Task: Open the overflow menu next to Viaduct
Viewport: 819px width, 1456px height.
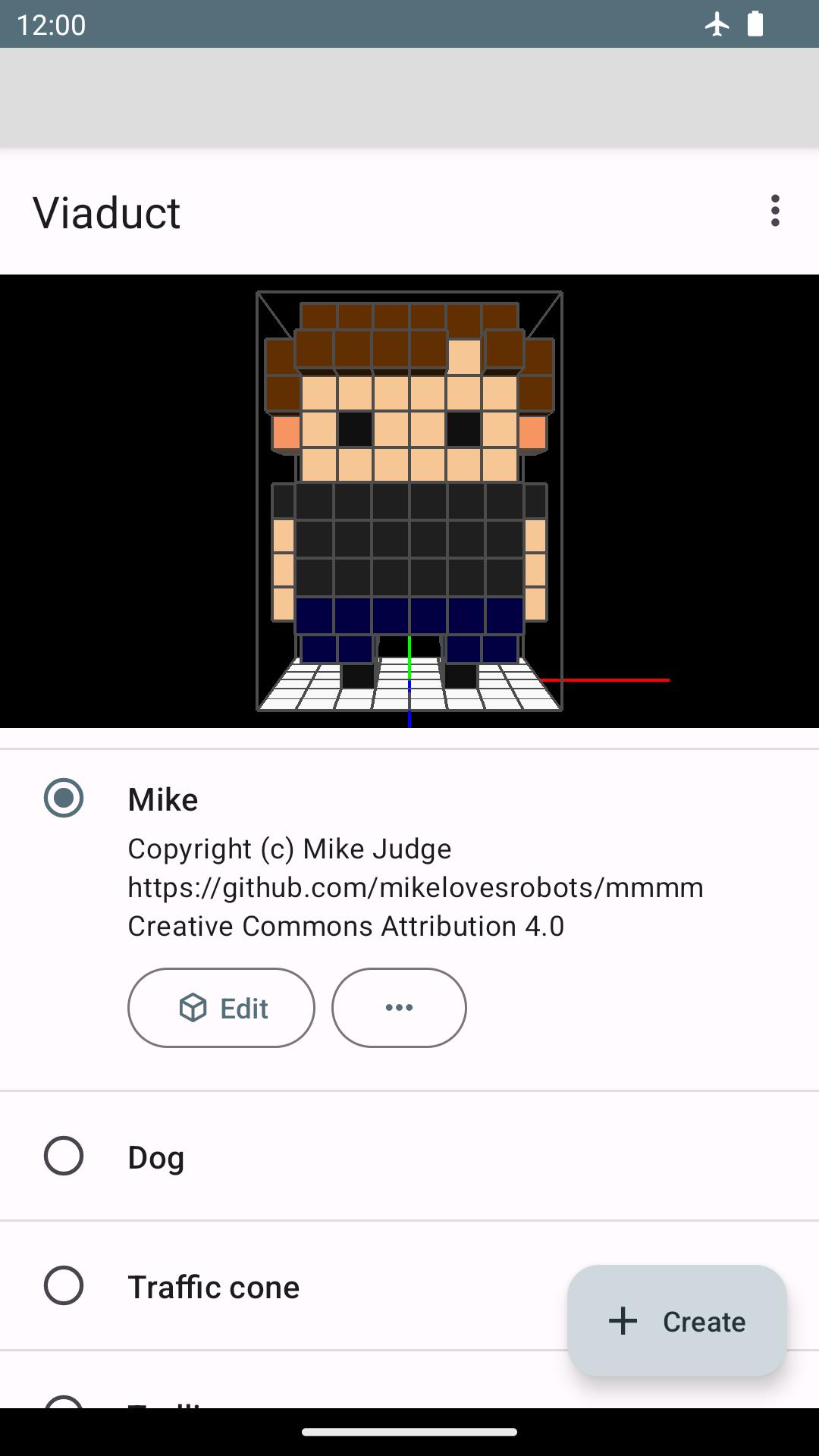Action: point(774,211)
